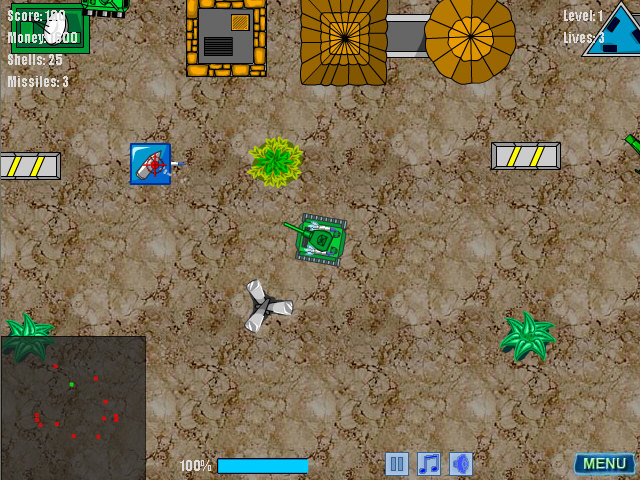Open the MENU button

tap(604, 464)
